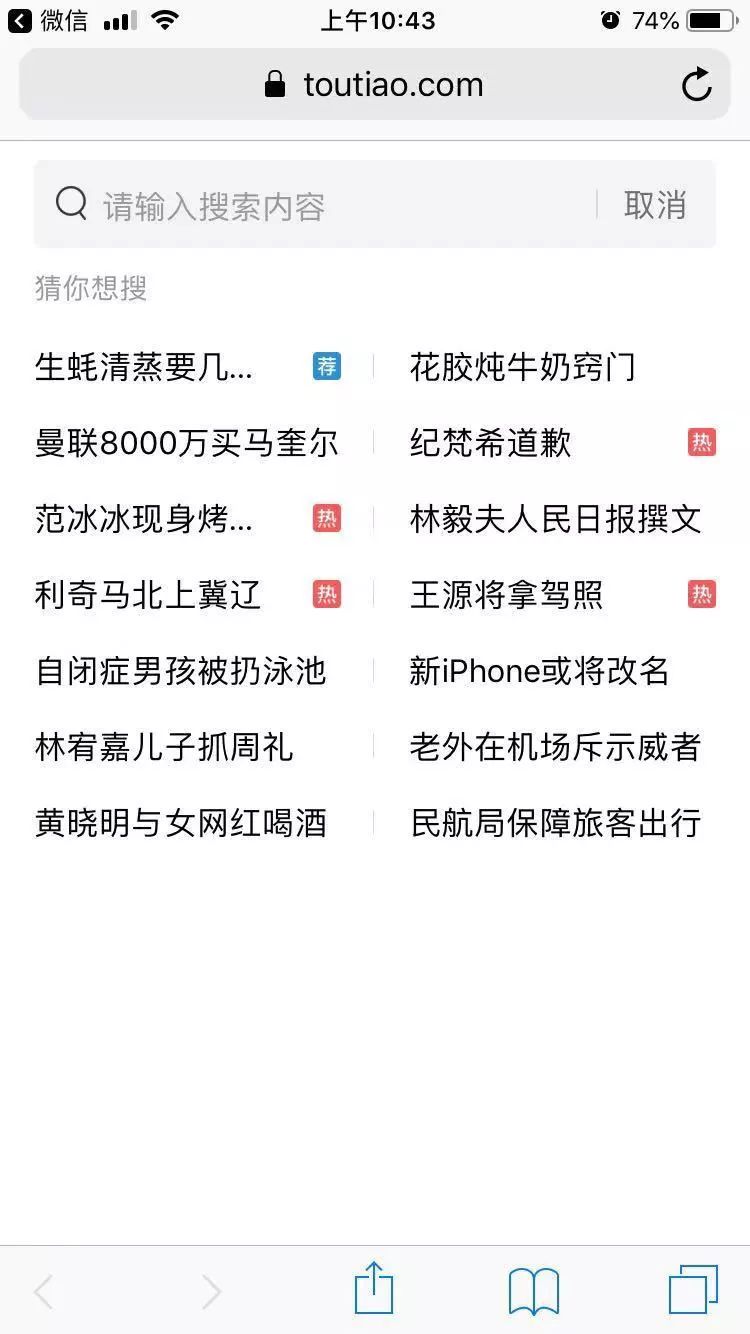Open the hot topic 利奇马北上冀辽

click(148, 595)
